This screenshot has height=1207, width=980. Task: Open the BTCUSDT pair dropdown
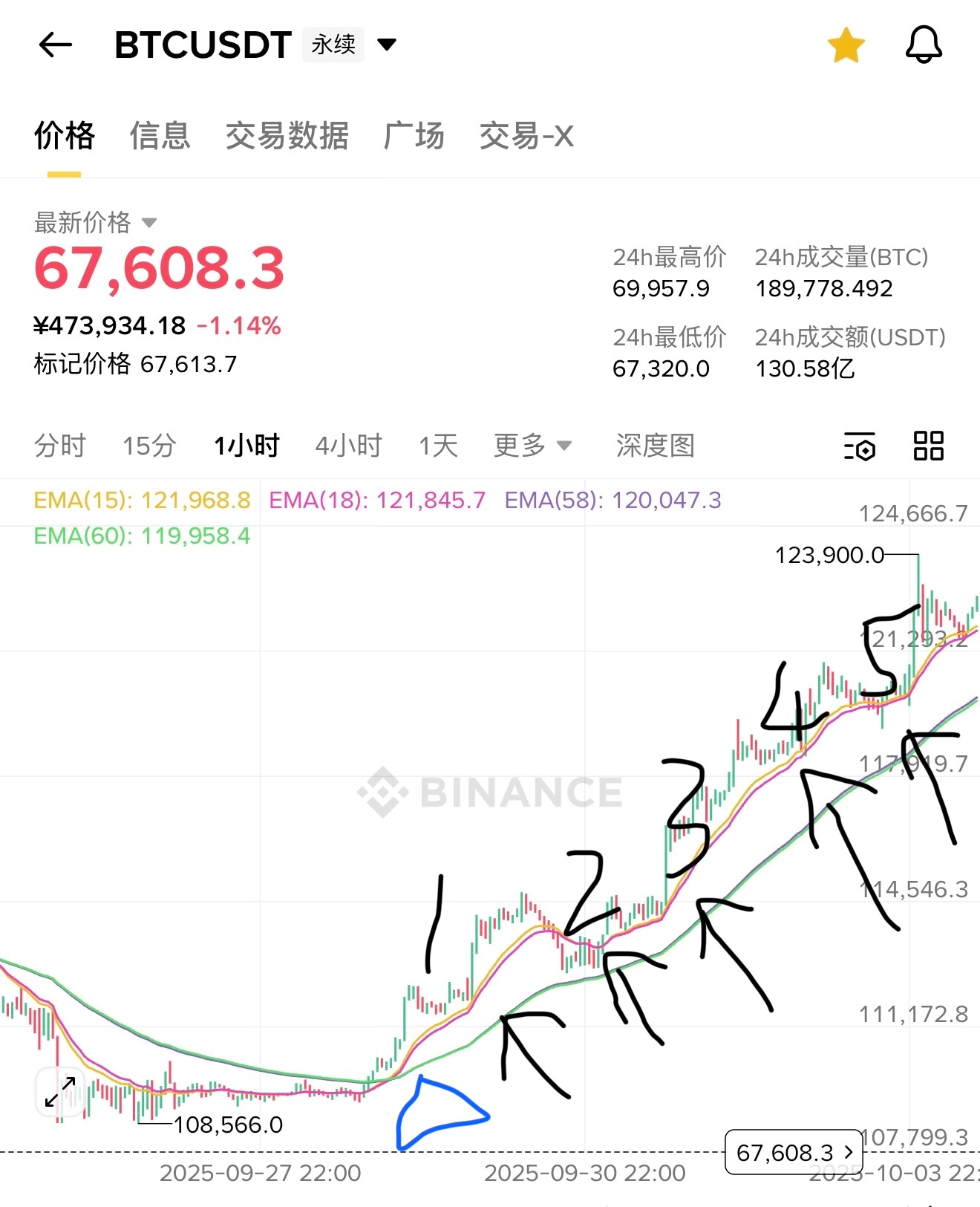[387, 45]
